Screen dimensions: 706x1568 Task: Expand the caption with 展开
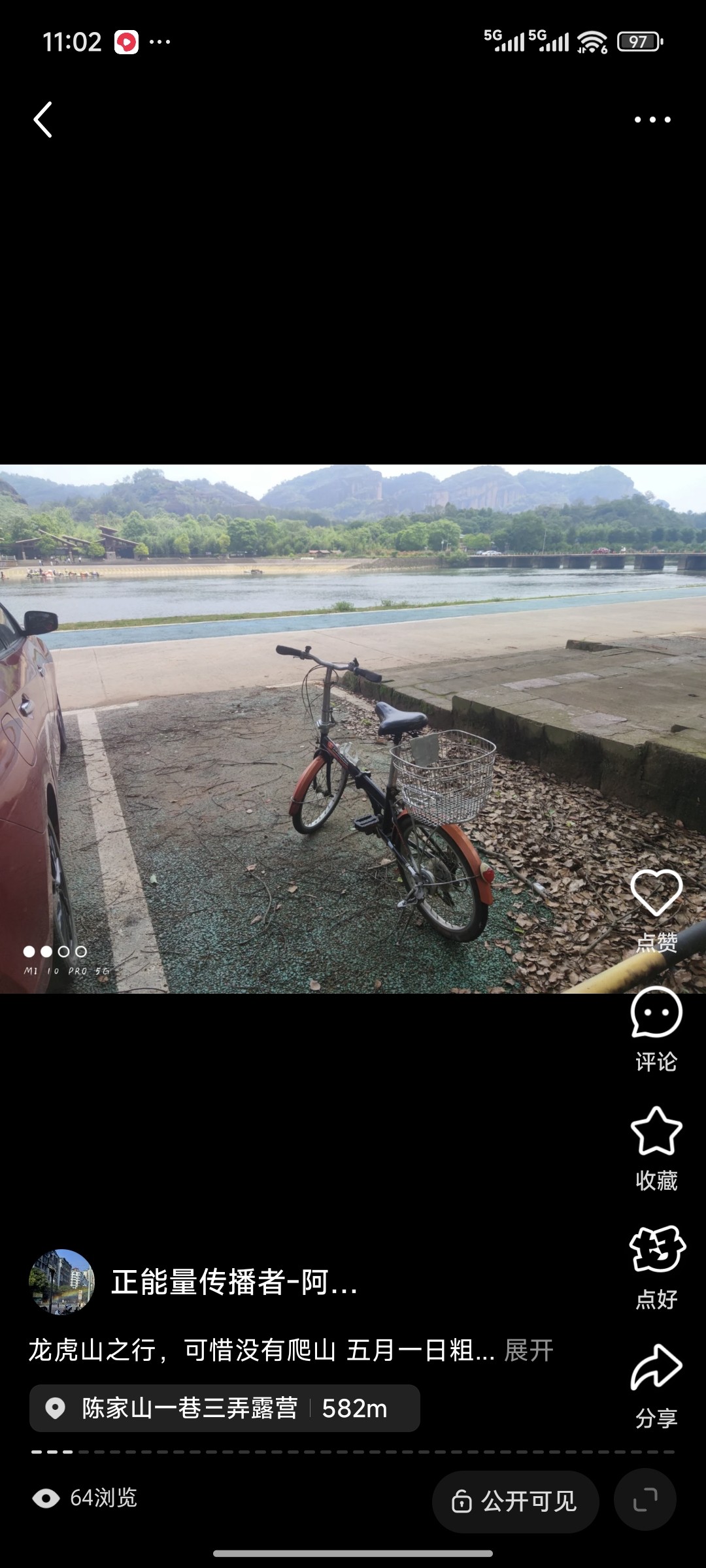point(529,1350)
